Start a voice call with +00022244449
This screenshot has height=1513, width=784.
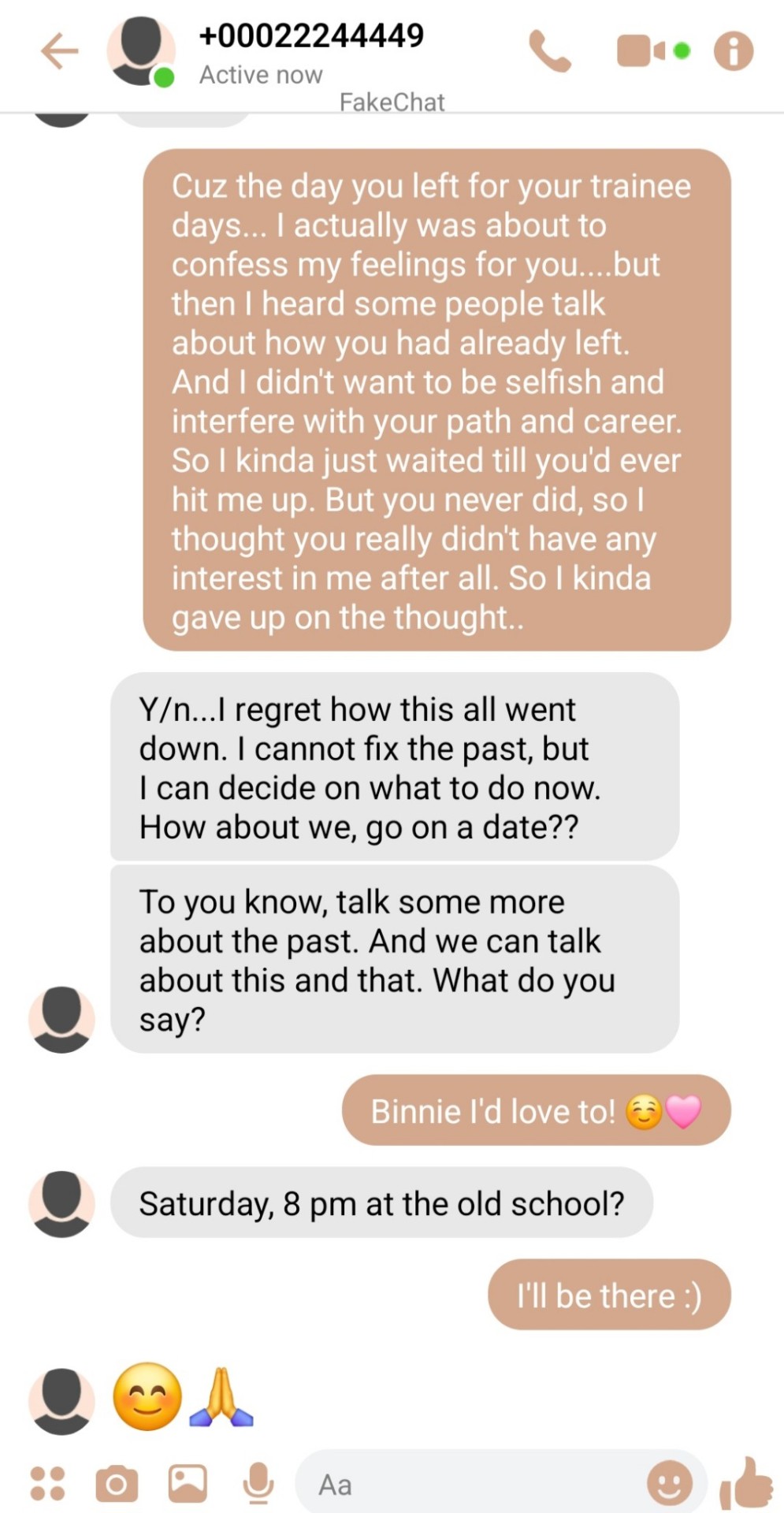click(549, 52)
